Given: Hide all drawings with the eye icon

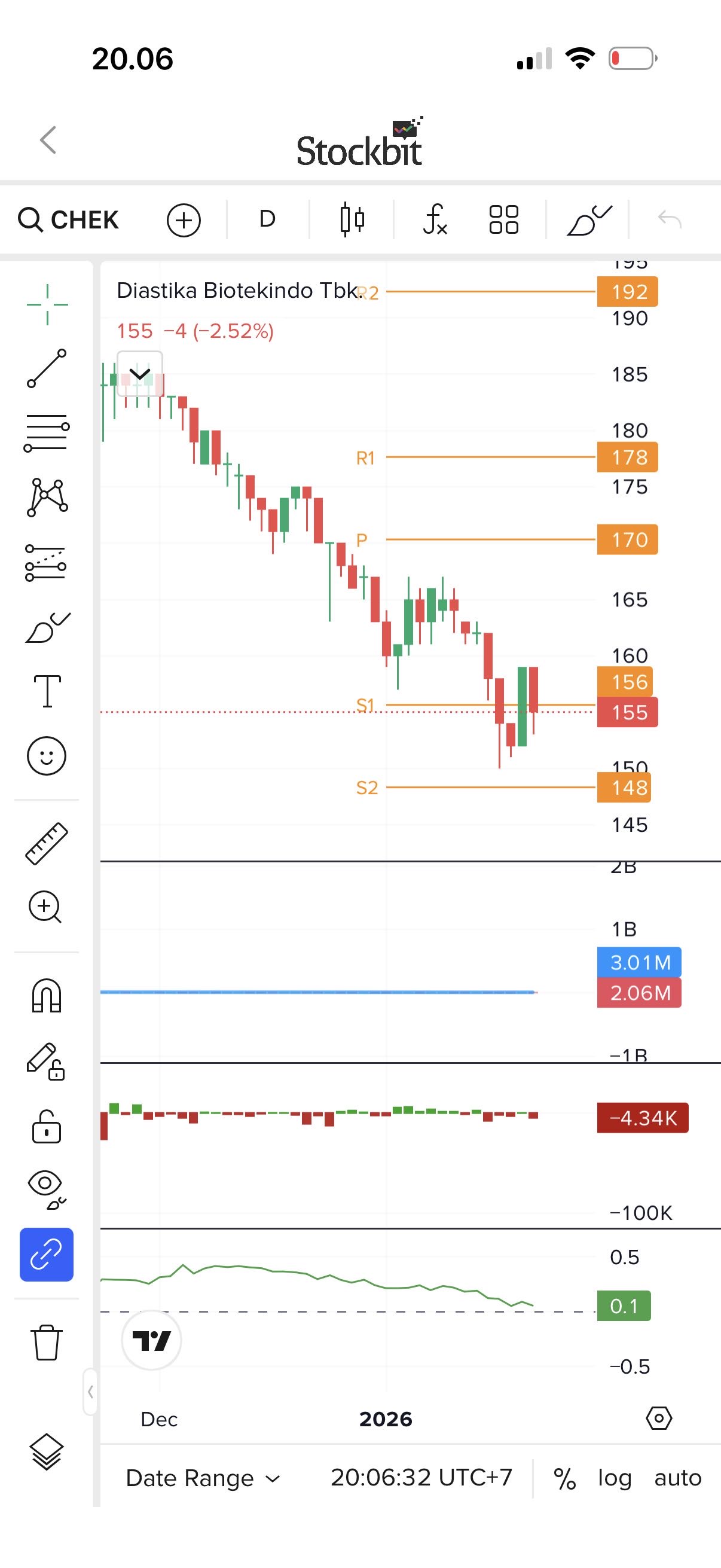Looking at the screenshot, I should pos(46,1189).
